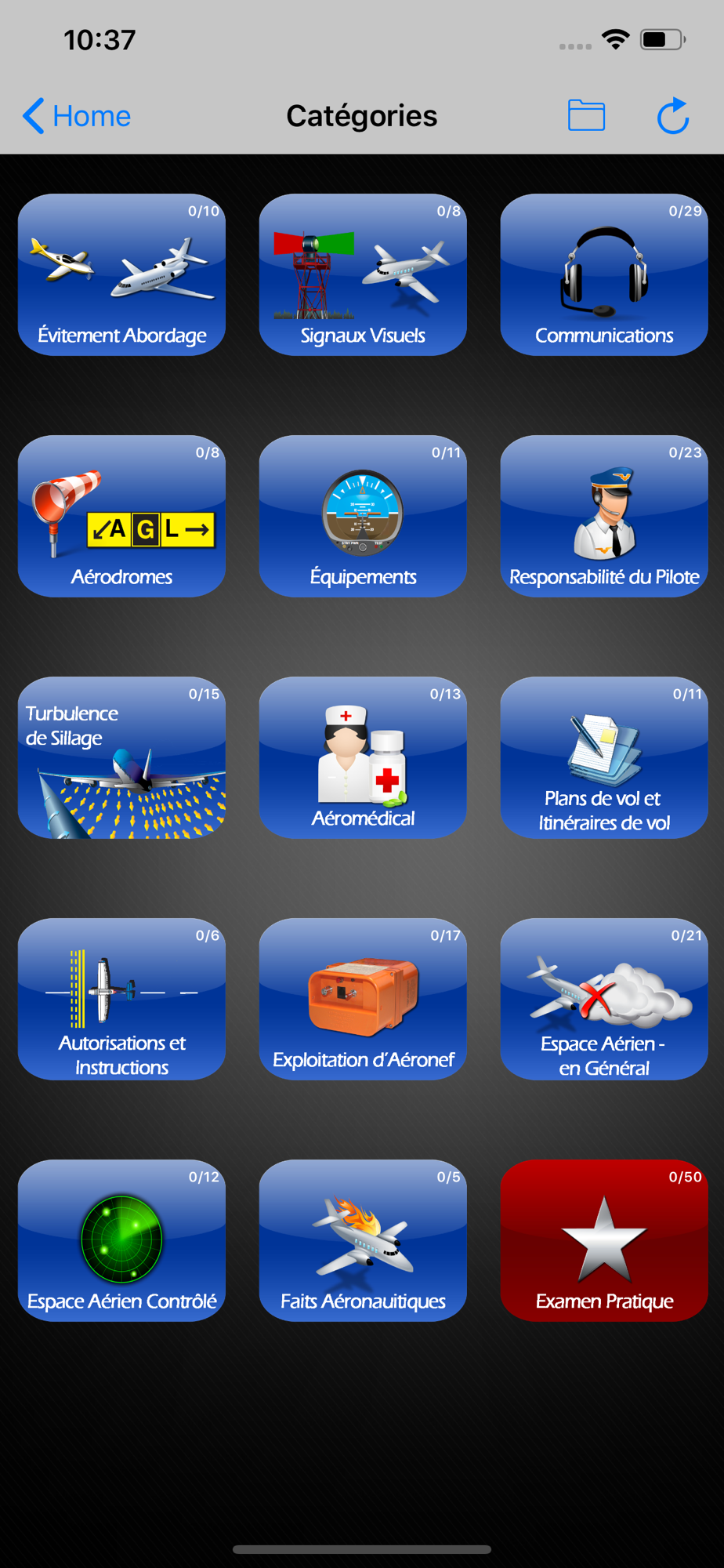The height and width of the screenshot is (1568, 724).
Task: Go back to Home
Action: [x=77, y=116]
